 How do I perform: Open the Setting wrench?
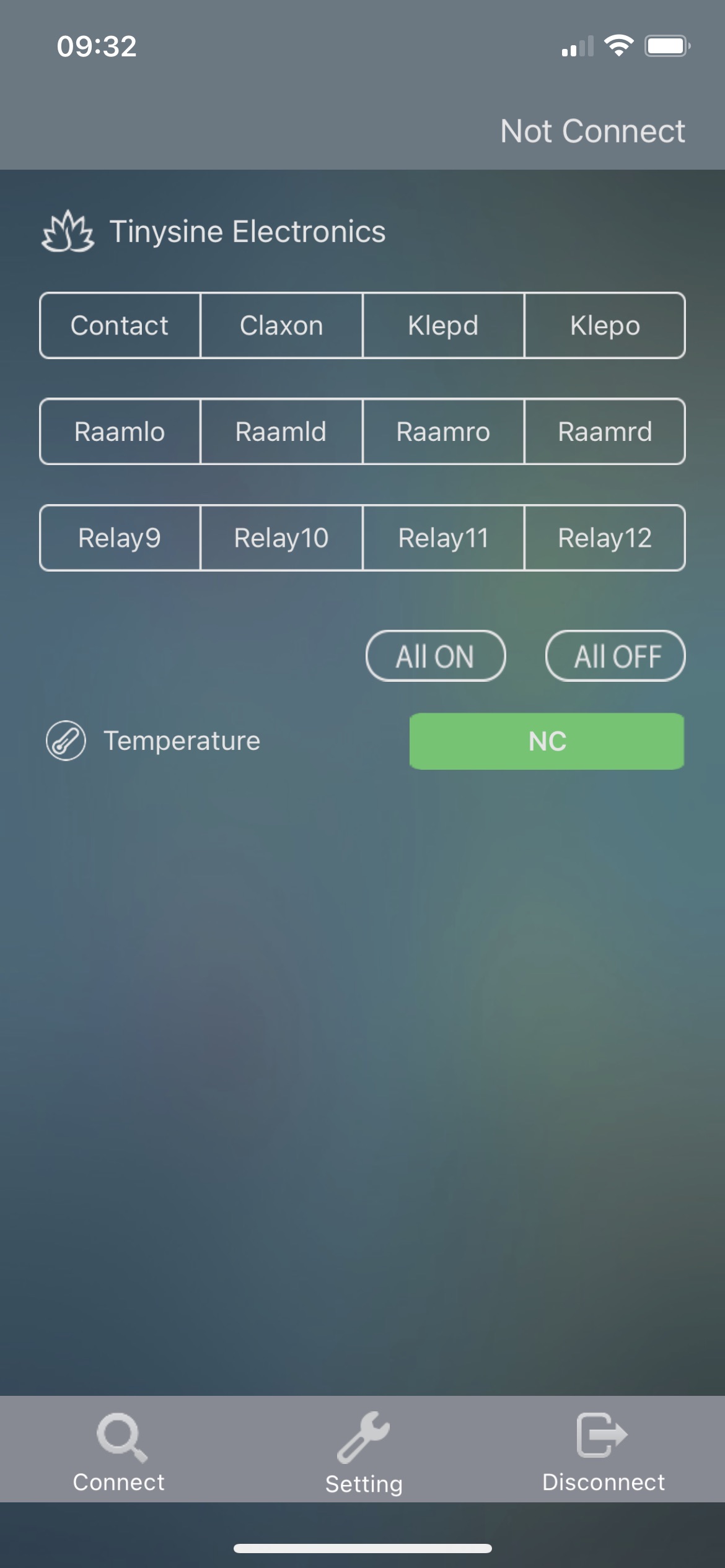click(x=364, y=1451)
